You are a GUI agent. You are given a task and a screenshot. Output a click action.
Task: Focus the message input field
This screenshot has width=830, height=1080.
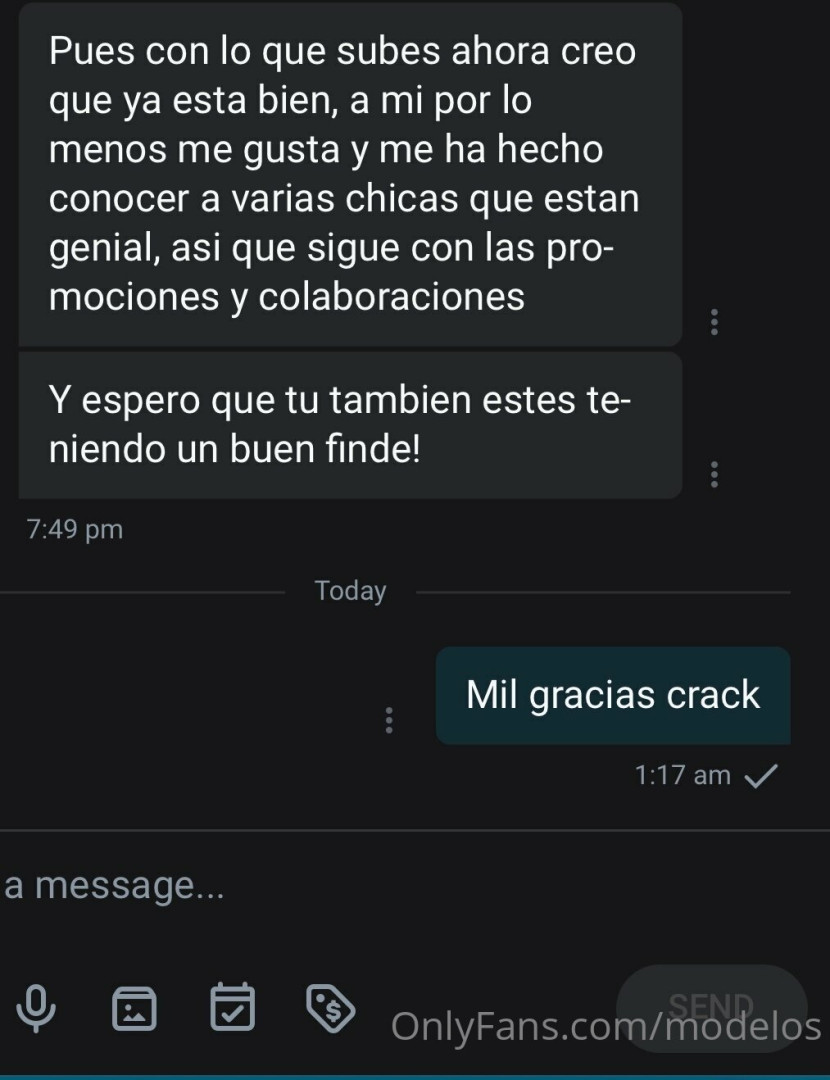[x=300, y=885]
